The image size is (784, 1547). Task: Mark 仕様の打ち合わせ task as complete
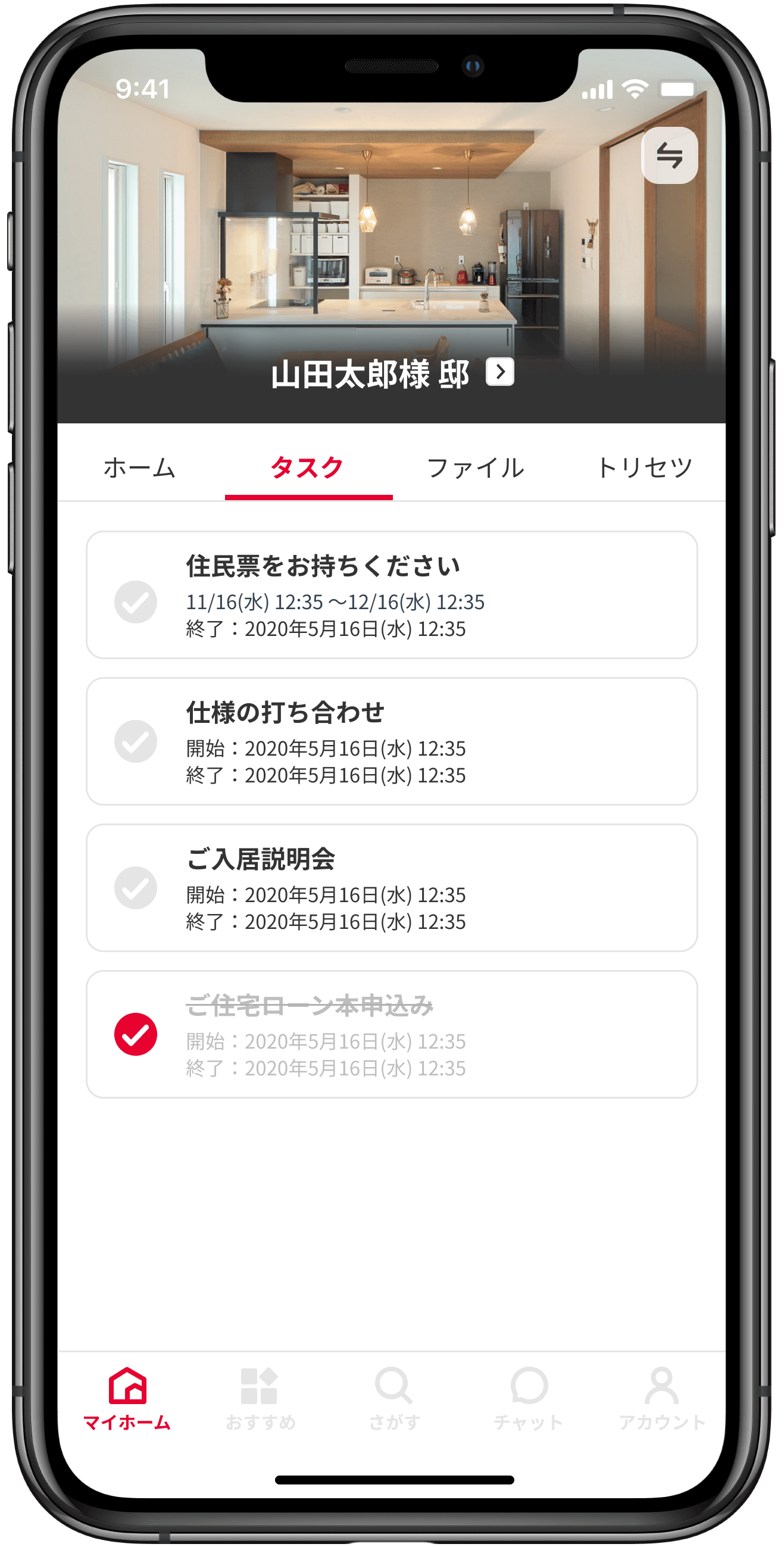[136, 741]
